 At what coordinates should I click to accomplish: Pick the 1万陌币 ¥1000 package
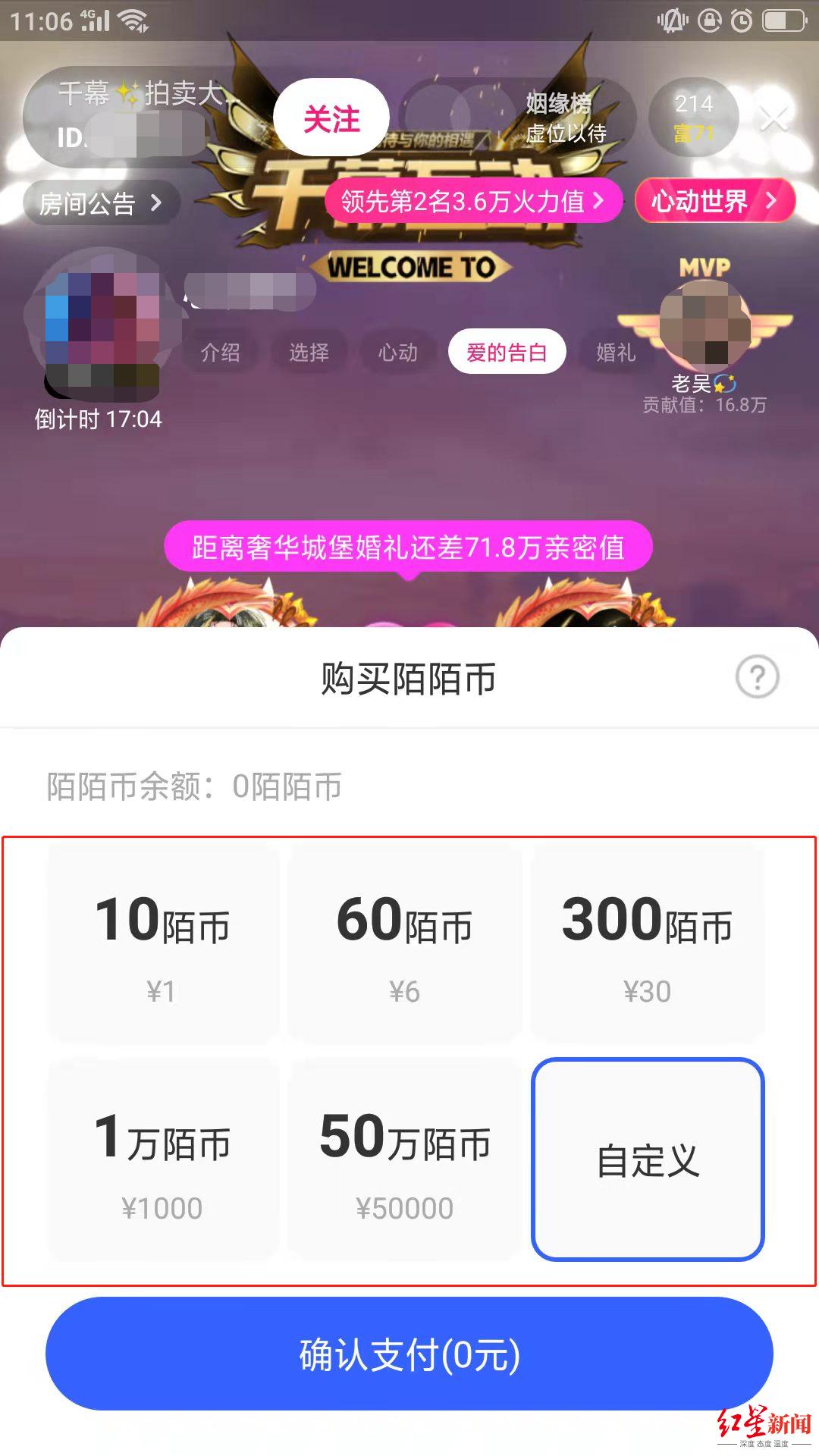coord(162,1160)
